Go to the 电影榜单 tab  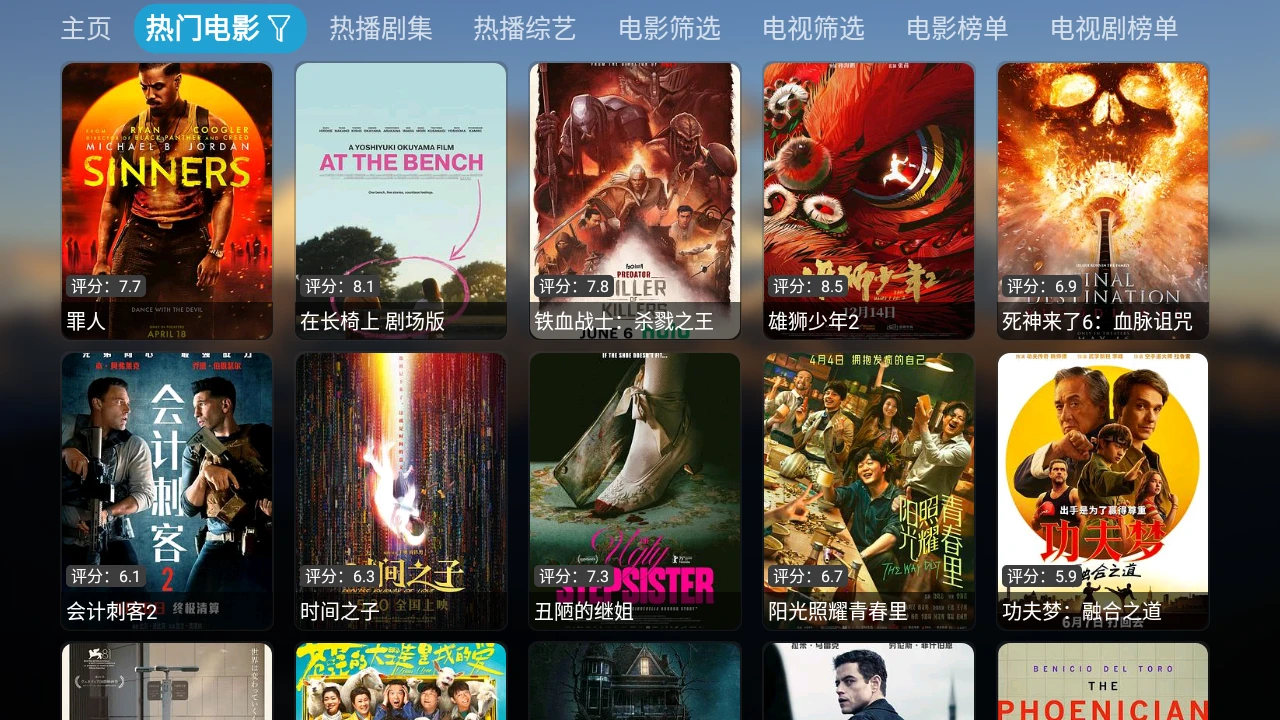click(x=957, y=29)
